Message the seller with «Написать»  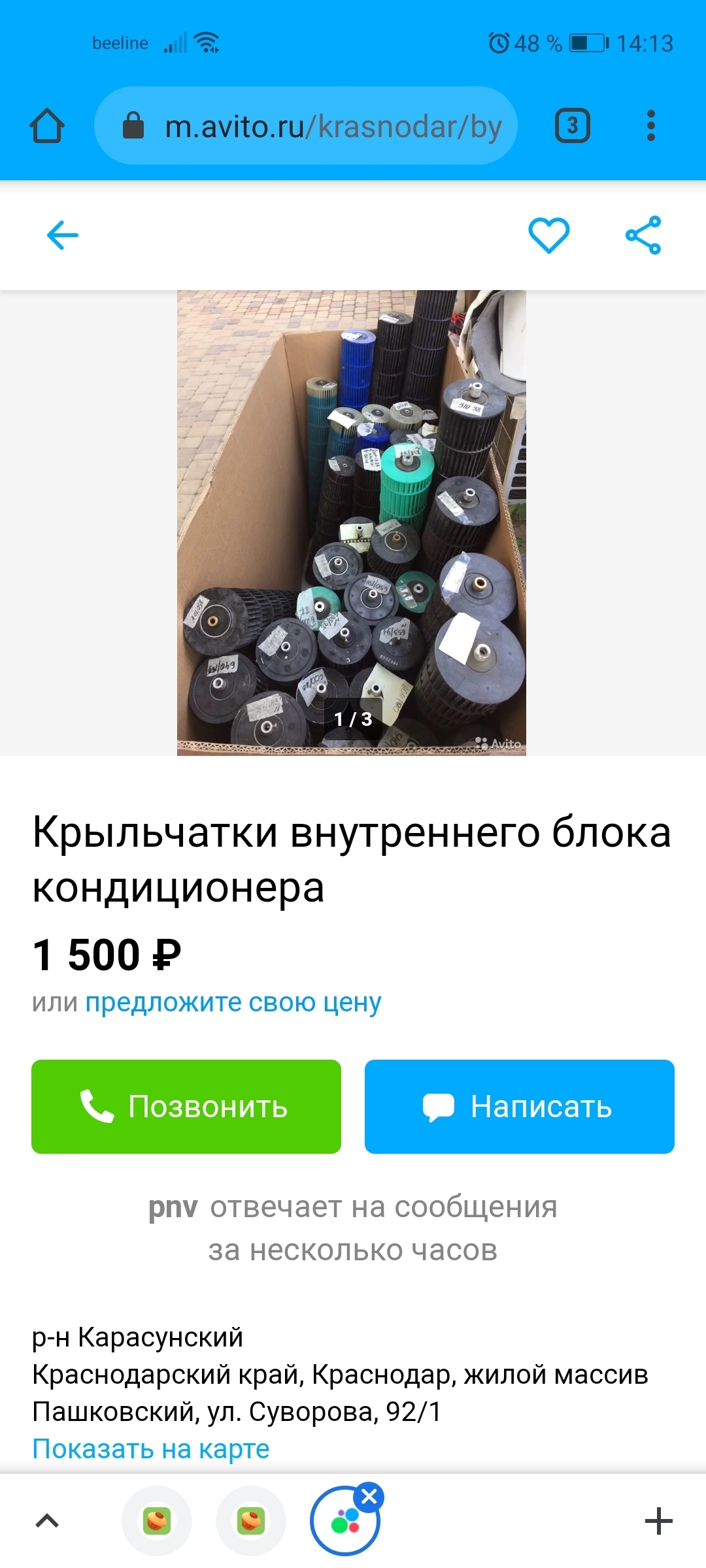[x=520, y=1107]
